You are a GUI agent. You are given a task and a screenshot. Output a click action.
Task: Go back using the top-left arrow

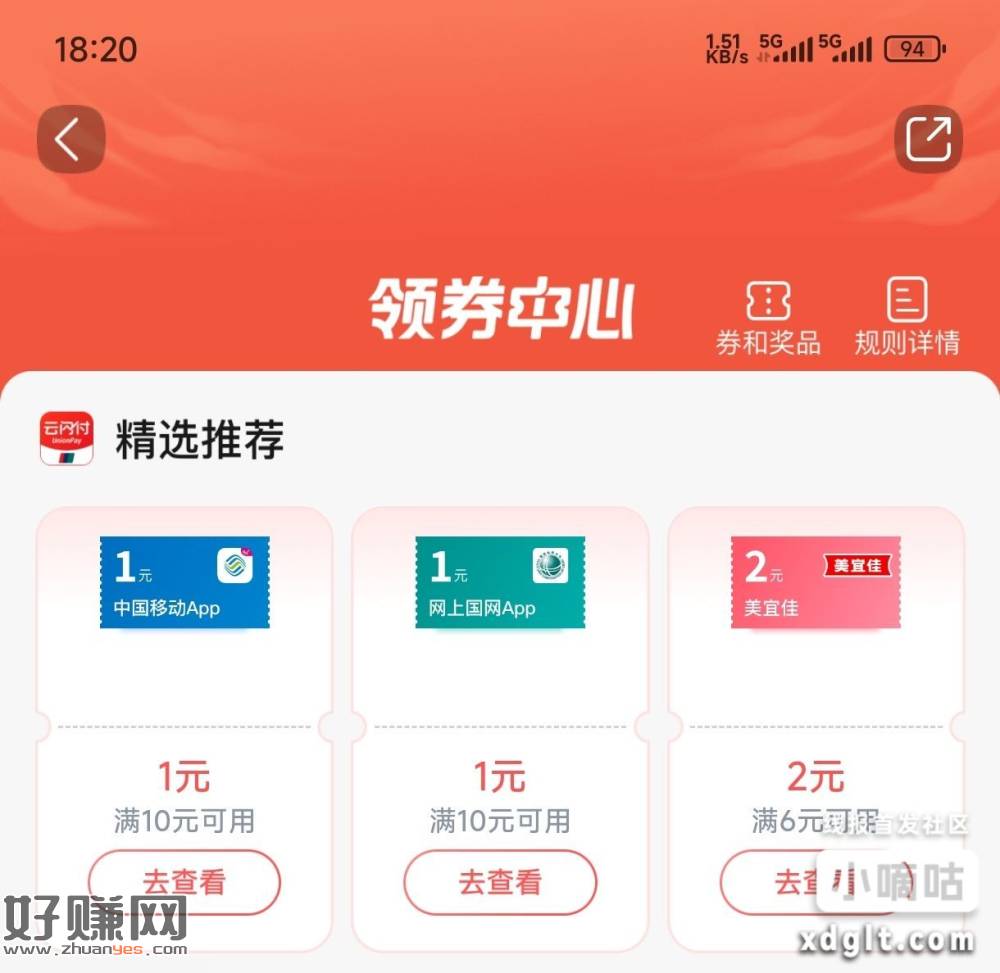click(x=70, y=139)
